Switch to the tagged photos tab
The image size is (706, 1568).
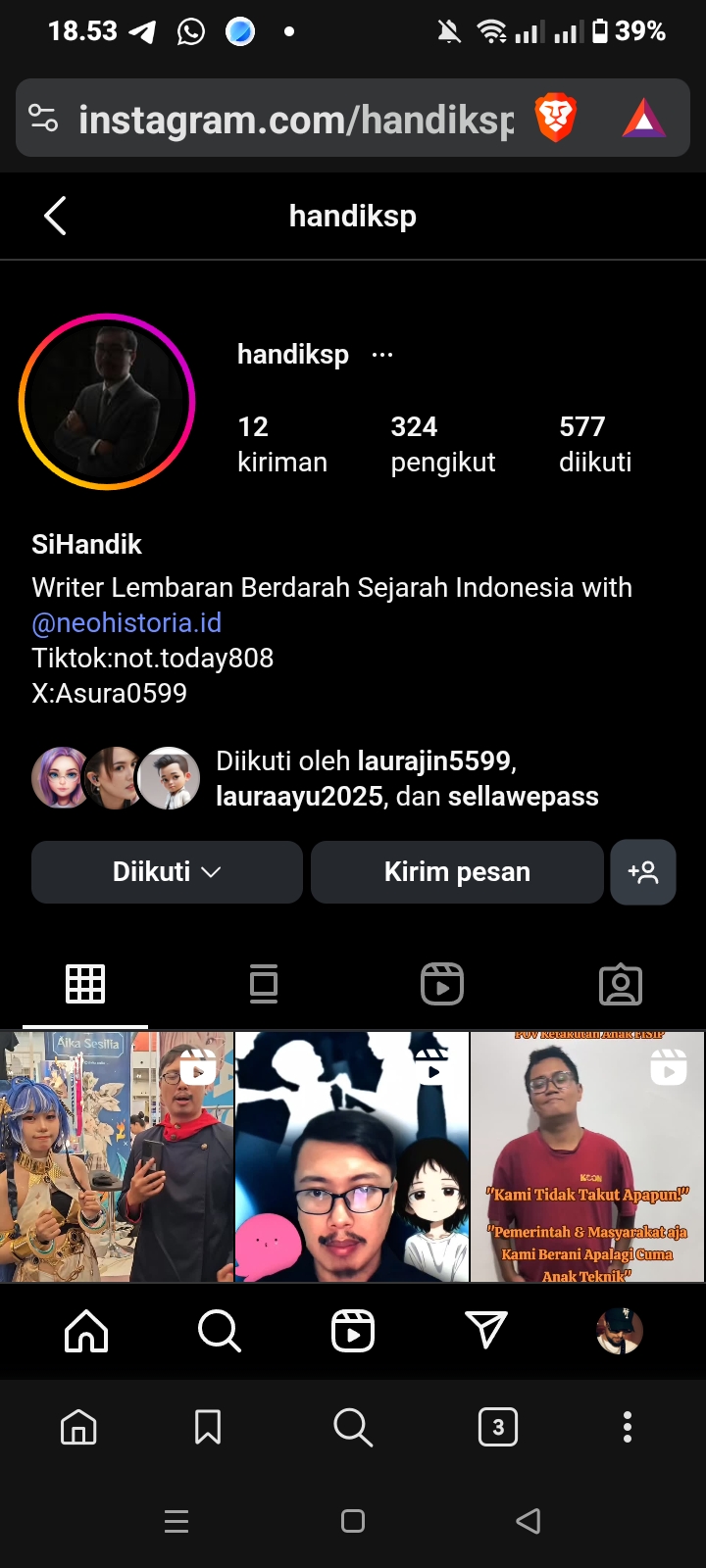[621, 984]
